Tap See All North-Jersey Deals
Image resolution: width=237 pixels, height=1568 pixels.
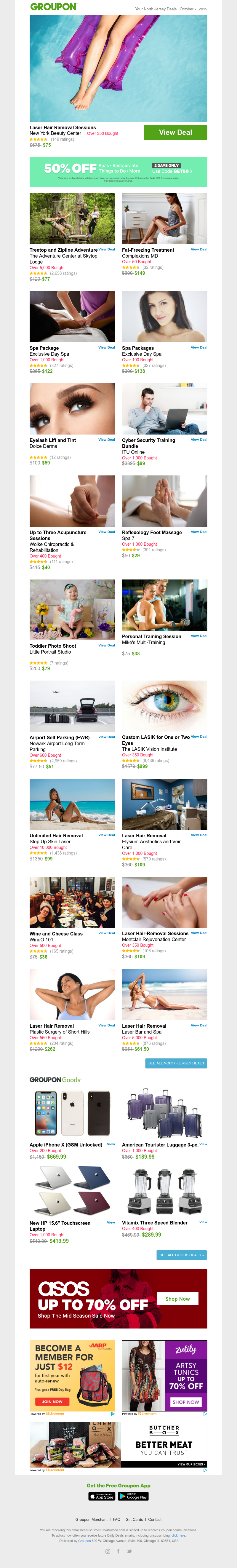point(176,1063)
